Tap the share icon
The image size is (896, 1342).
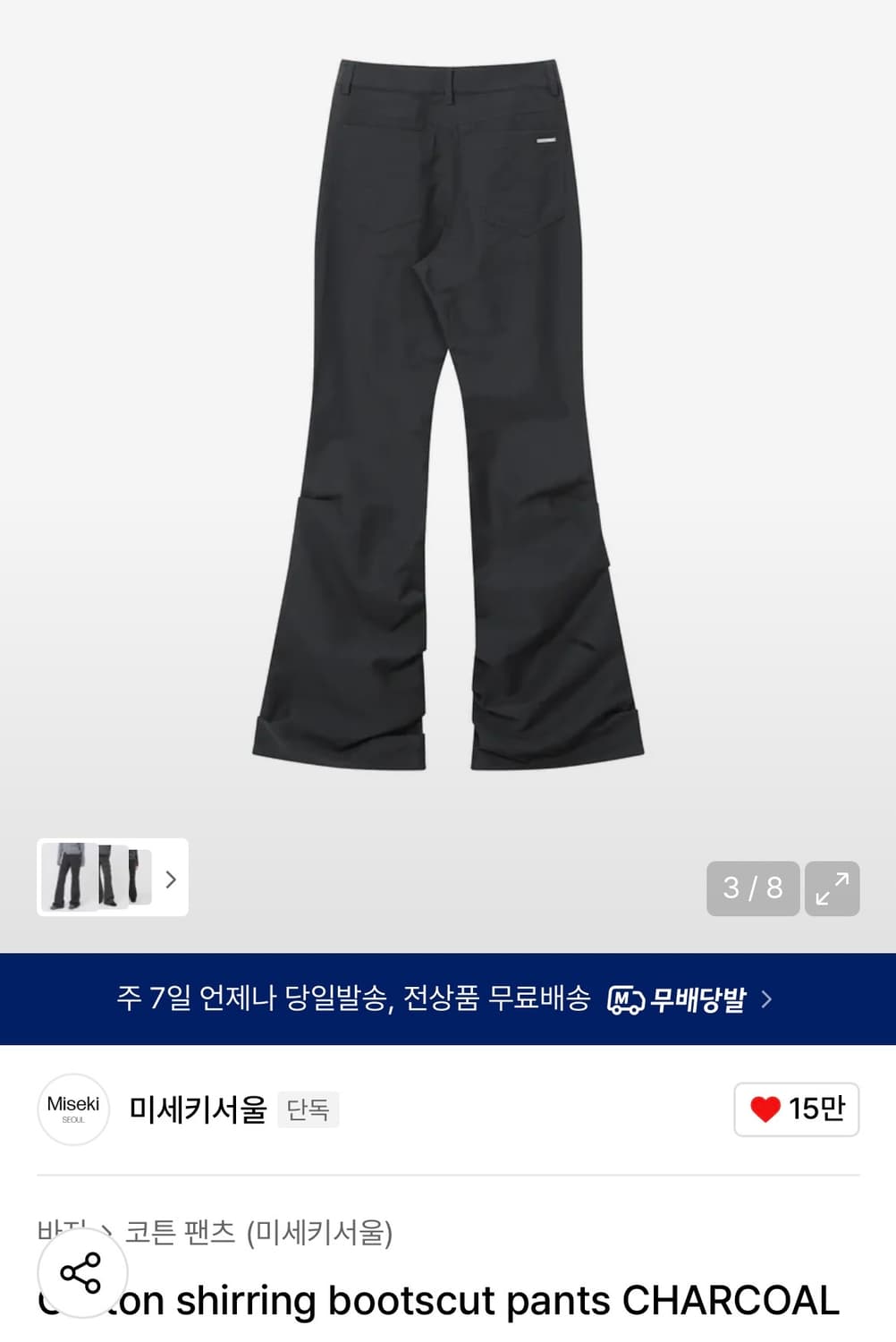[x=80, y=1271]
